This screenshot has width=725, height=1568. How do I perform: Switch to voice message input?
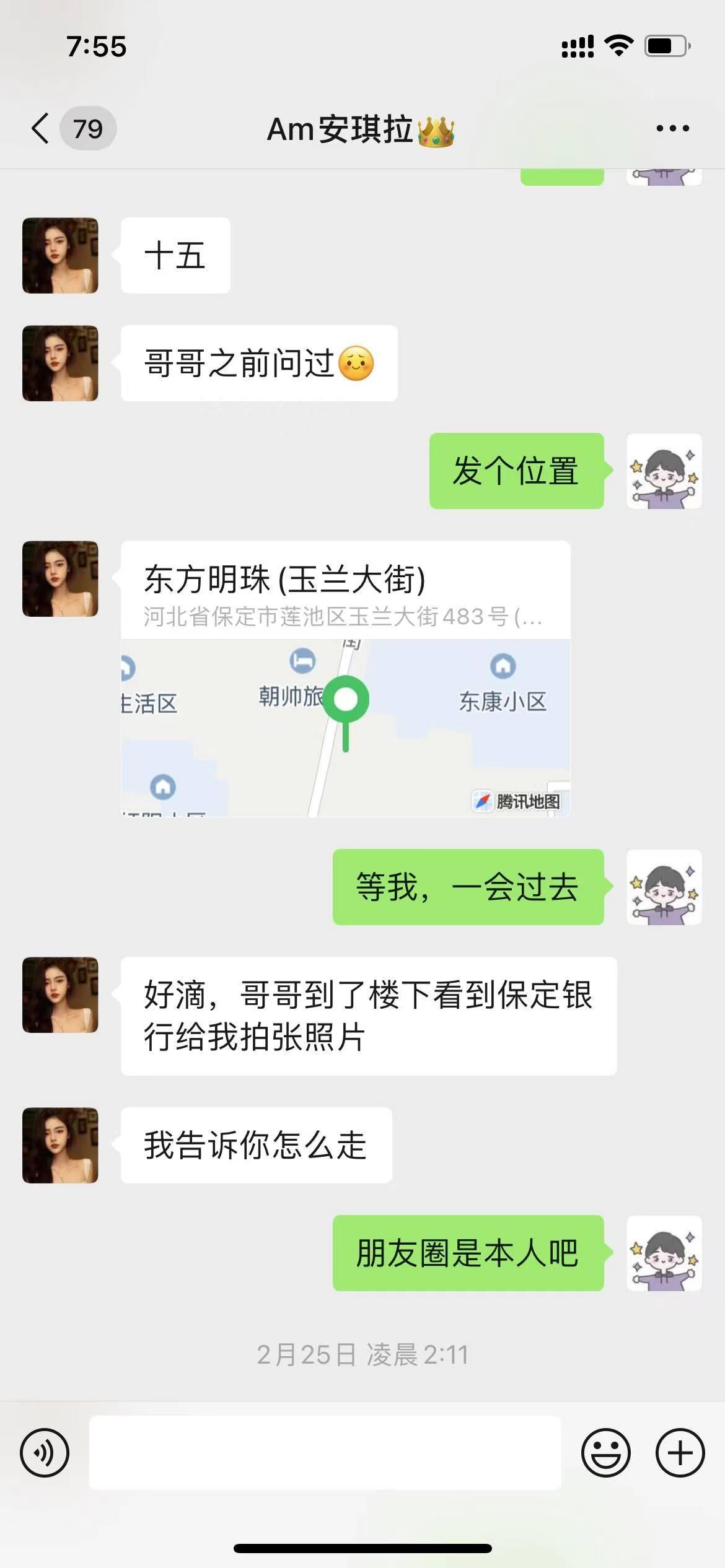(45, 1452)
